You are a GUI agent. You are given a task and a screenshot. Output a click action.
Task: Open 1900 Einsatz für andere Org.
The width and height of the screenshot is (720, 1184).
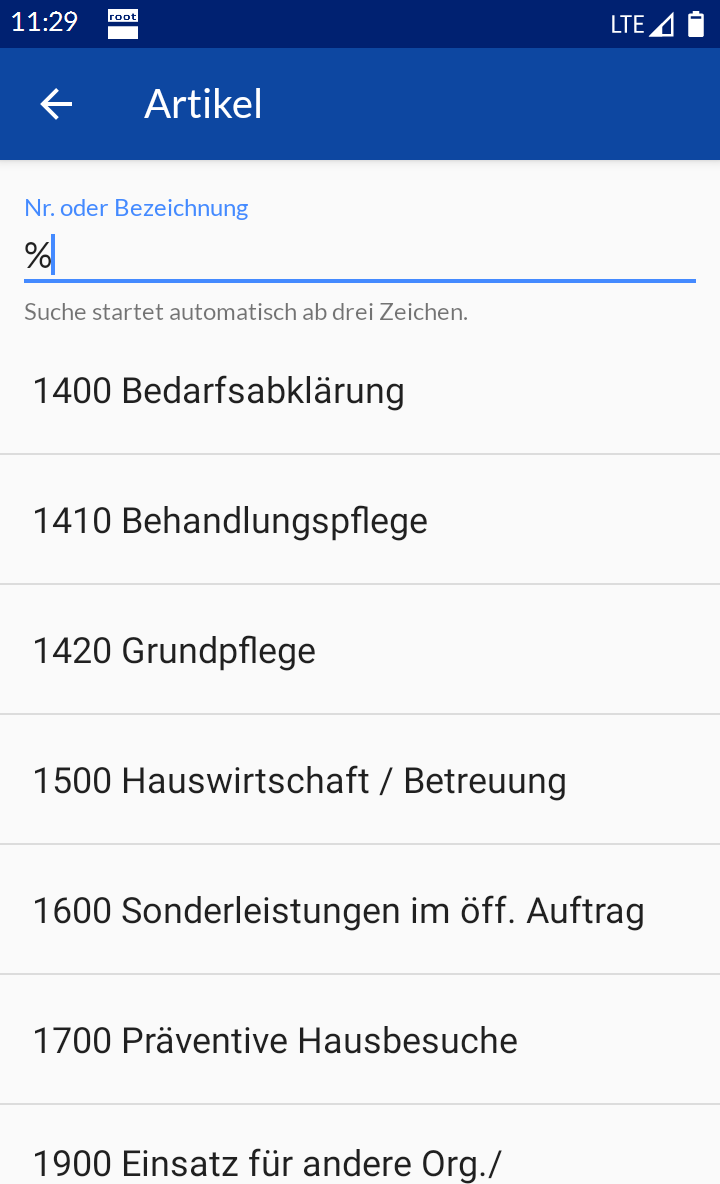[x=360, y=1145]
